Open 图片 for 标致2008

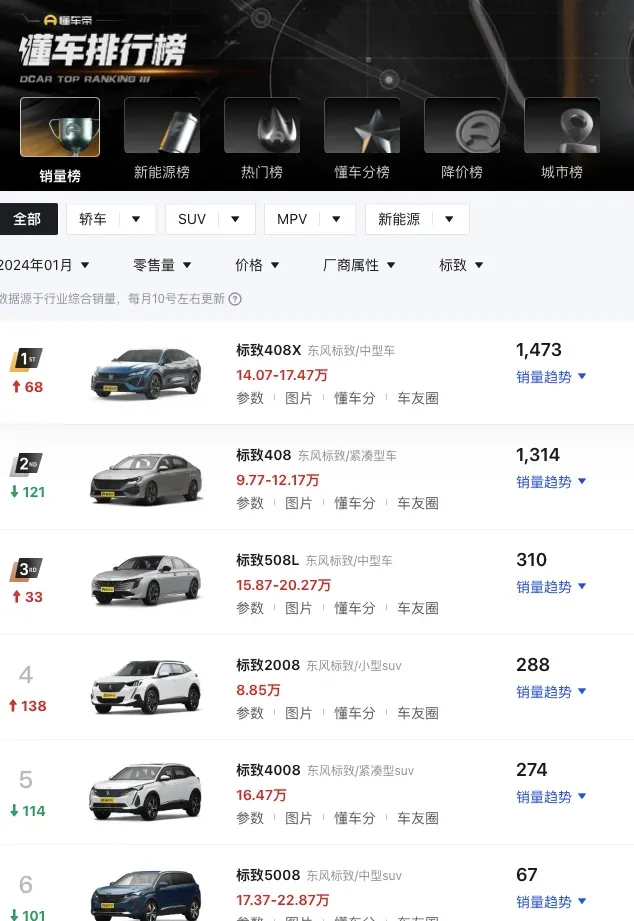[x=299, y=713]
